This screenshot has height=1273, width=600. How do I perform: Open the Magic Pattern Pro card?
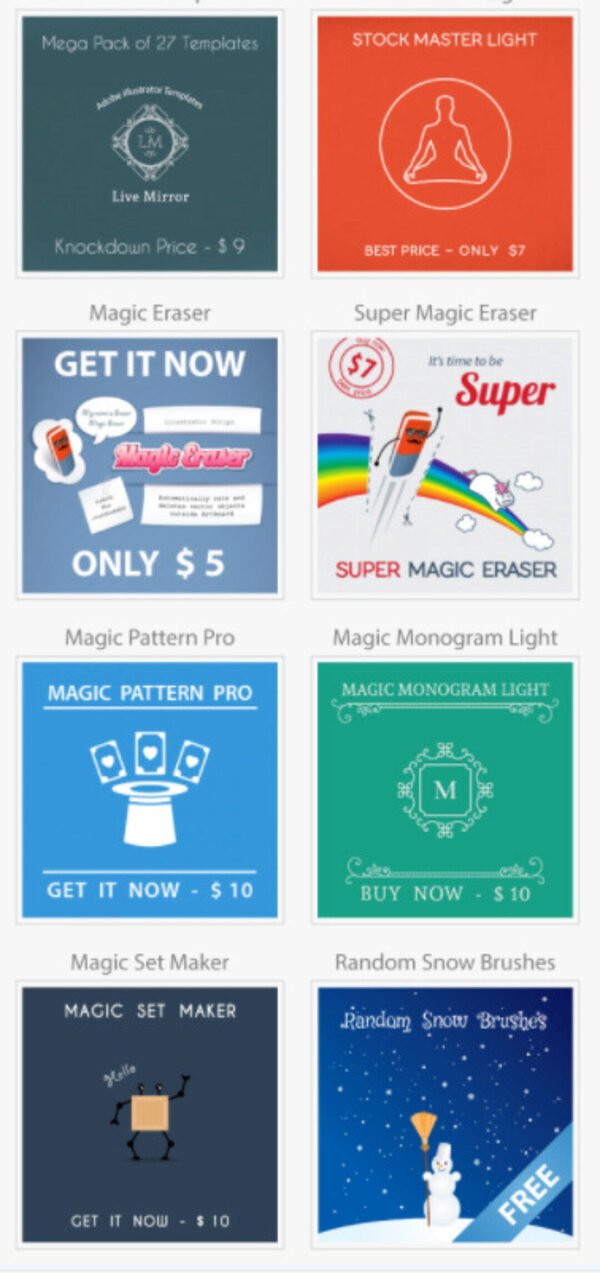point(150,789)
